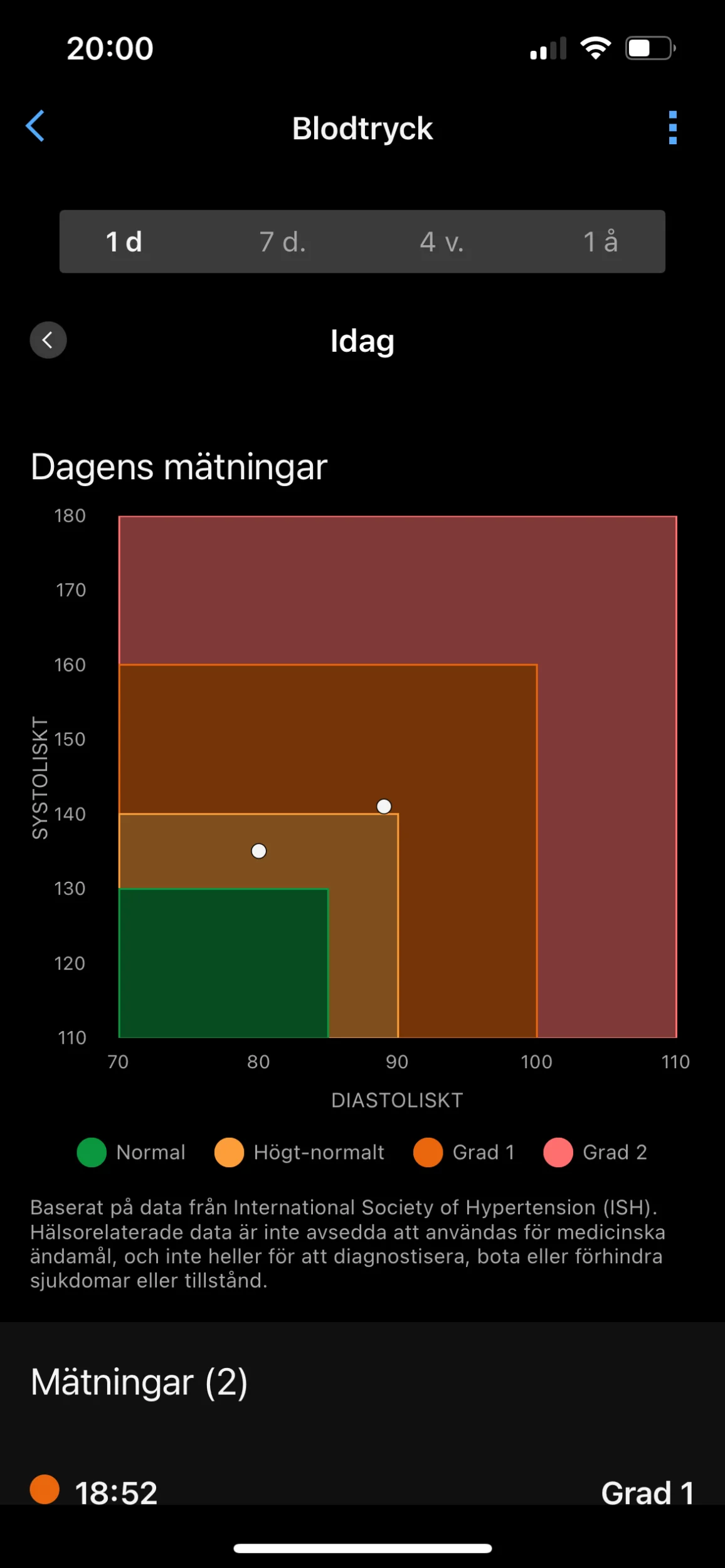The height and width of the screenshot is (1568, 725).
Task: Go back from the Blodtryck screen
Action: pos(35,126)
